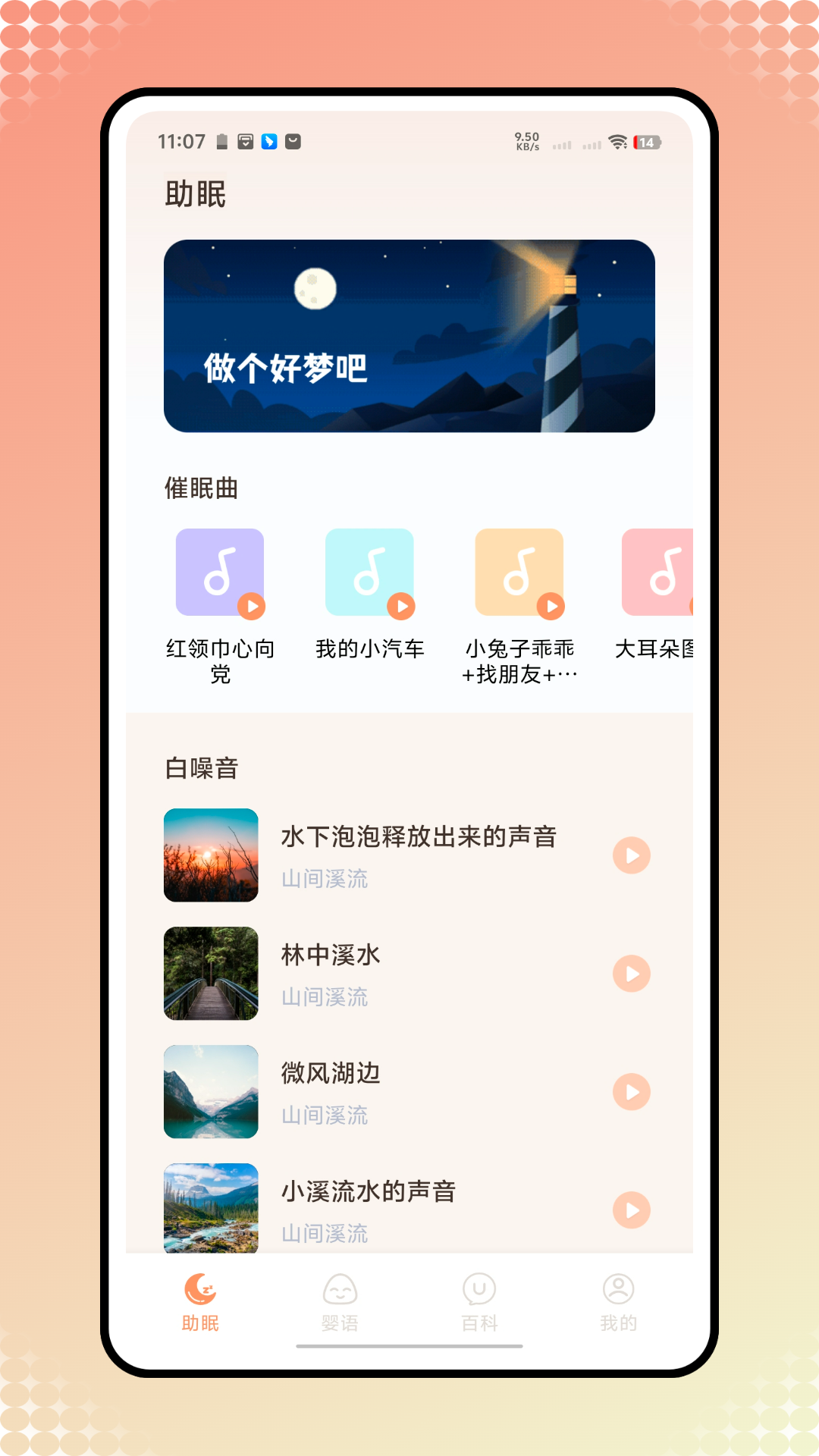Viewport: 819px width, 1456px height.
Task: Play 水下泡泡释放出来的声音 white noise
Action: point(630,855)
